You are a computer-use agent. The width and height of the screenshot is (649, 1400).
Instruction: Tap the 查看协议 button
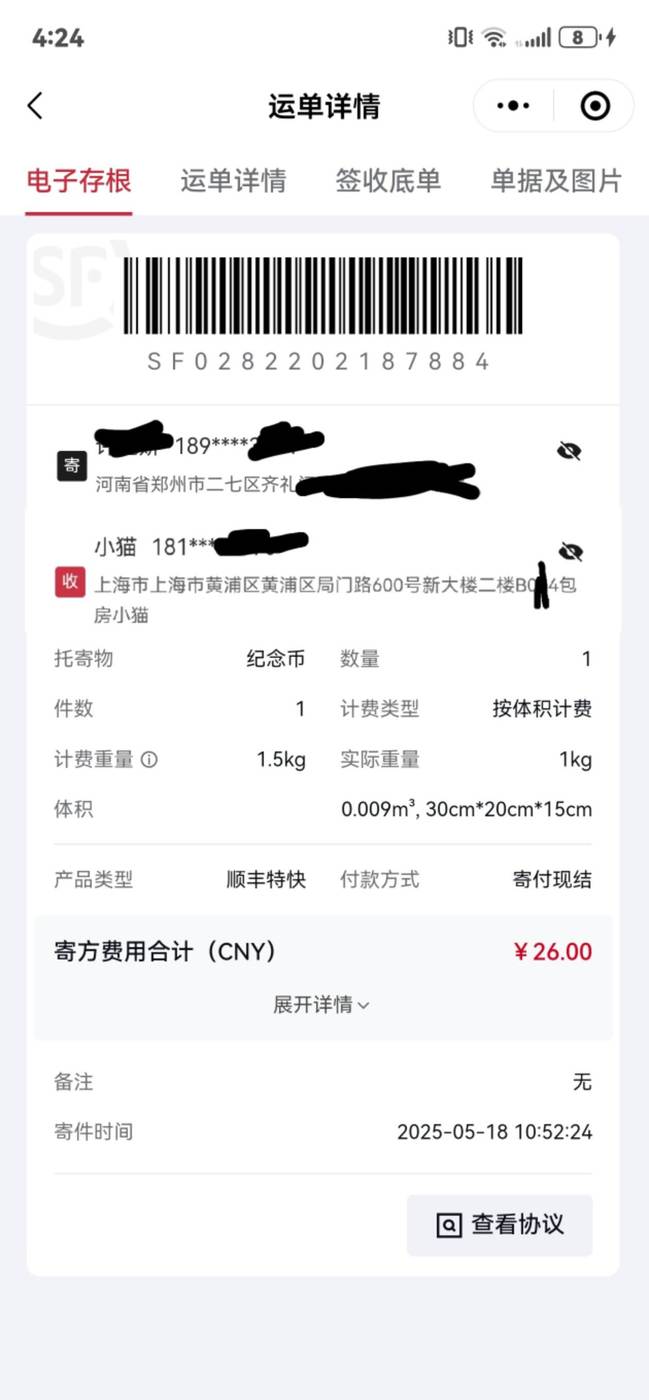(x=500, y=1225)
